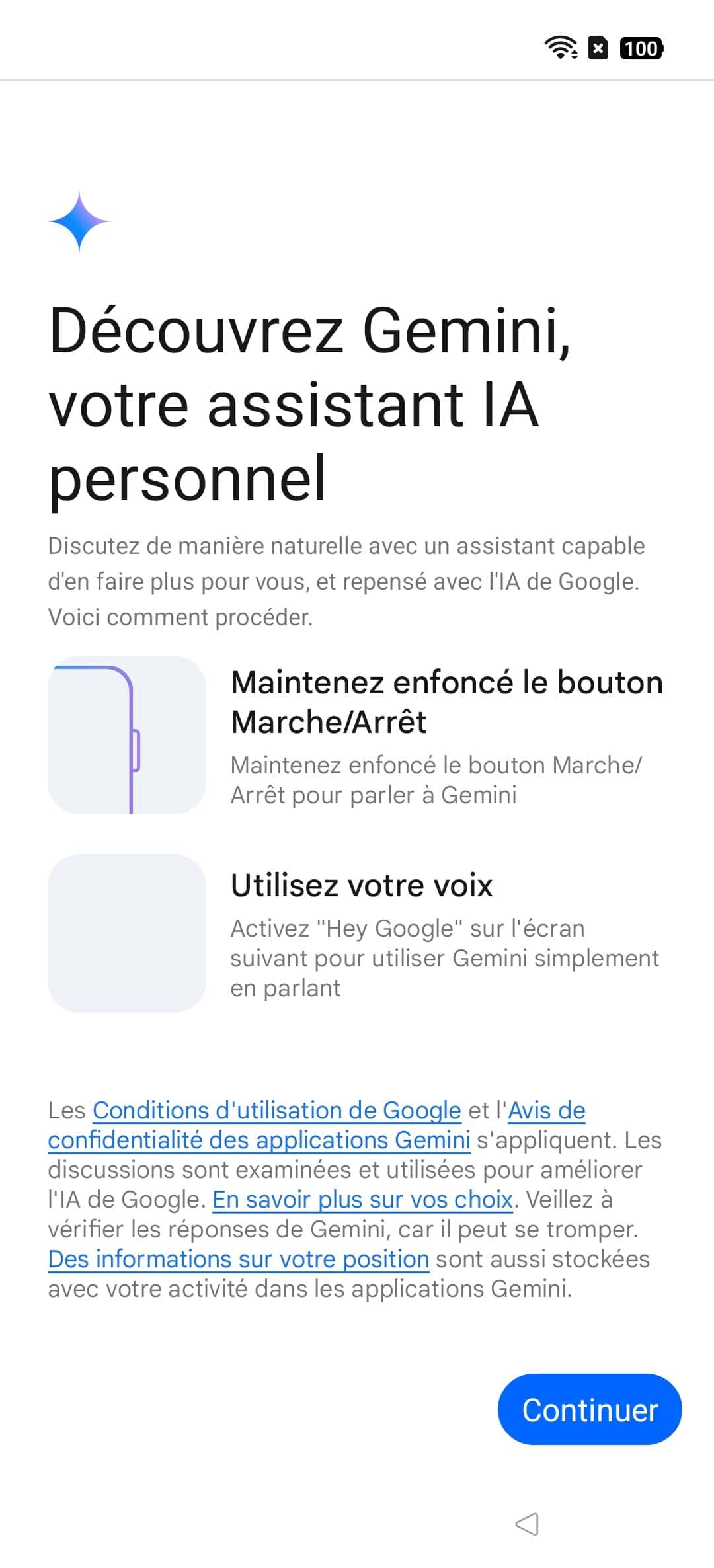Read the Avis de confidentialité des applications Gemini
714x1568 pixels.
pyautogui.click(x=258, y=1140)
